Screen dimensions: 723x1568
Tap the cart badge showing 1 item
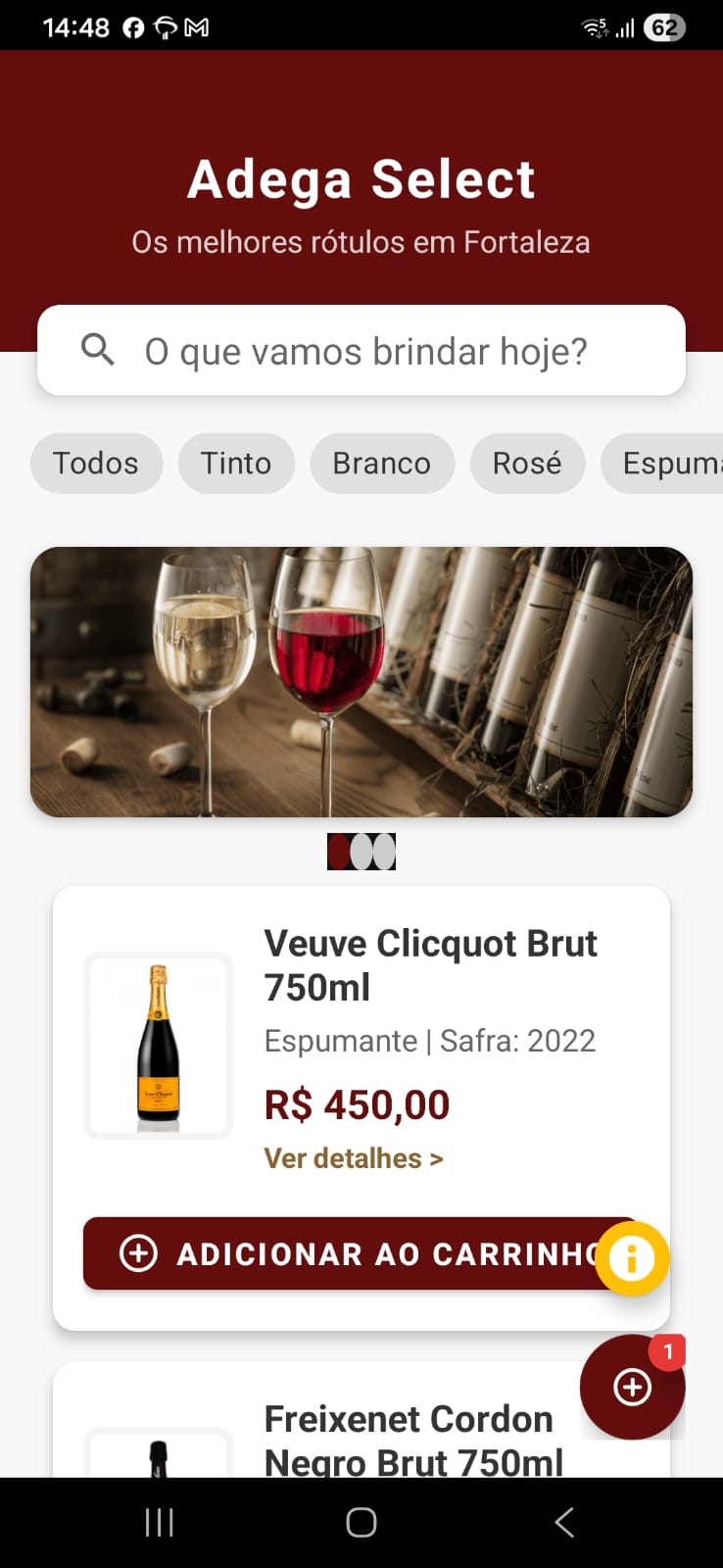tap(667, 1352)
